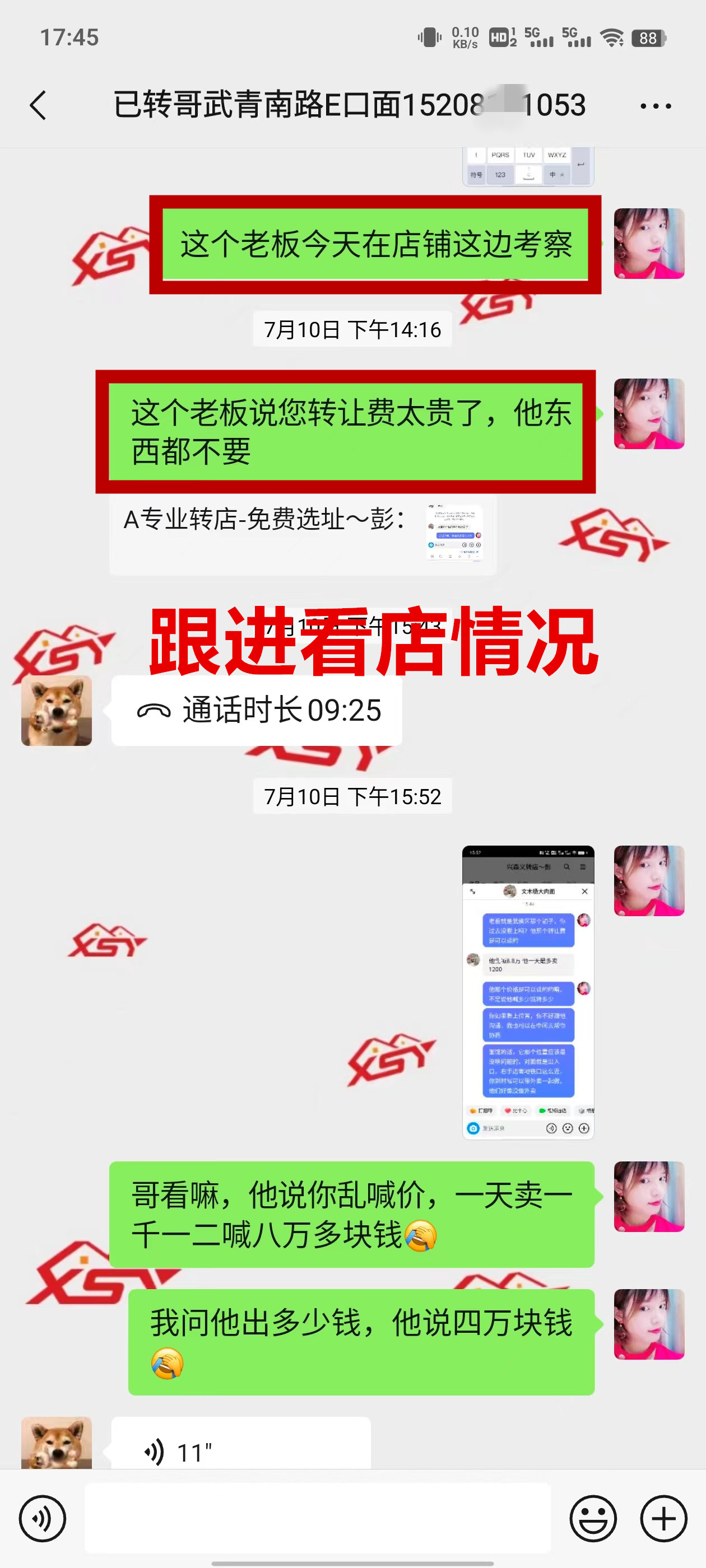Viewport: 706px width, 1568px height.
Task: Open the quoted message from A专业转店-免费选址~彭
Action: (x=303, y=534)
